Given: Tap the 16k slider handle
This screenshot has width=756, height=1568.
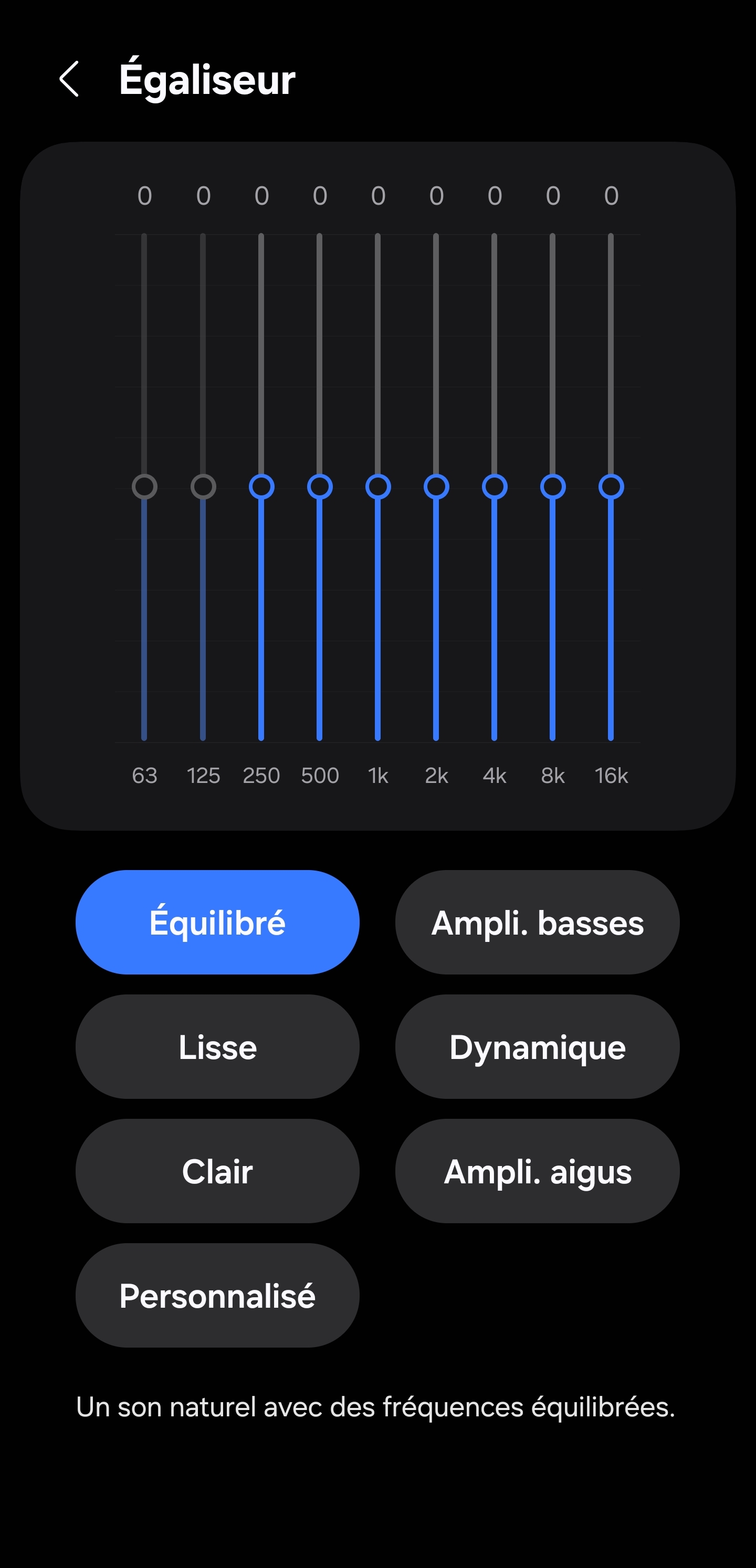Looking at the screenshot, I should coord(611,487).
